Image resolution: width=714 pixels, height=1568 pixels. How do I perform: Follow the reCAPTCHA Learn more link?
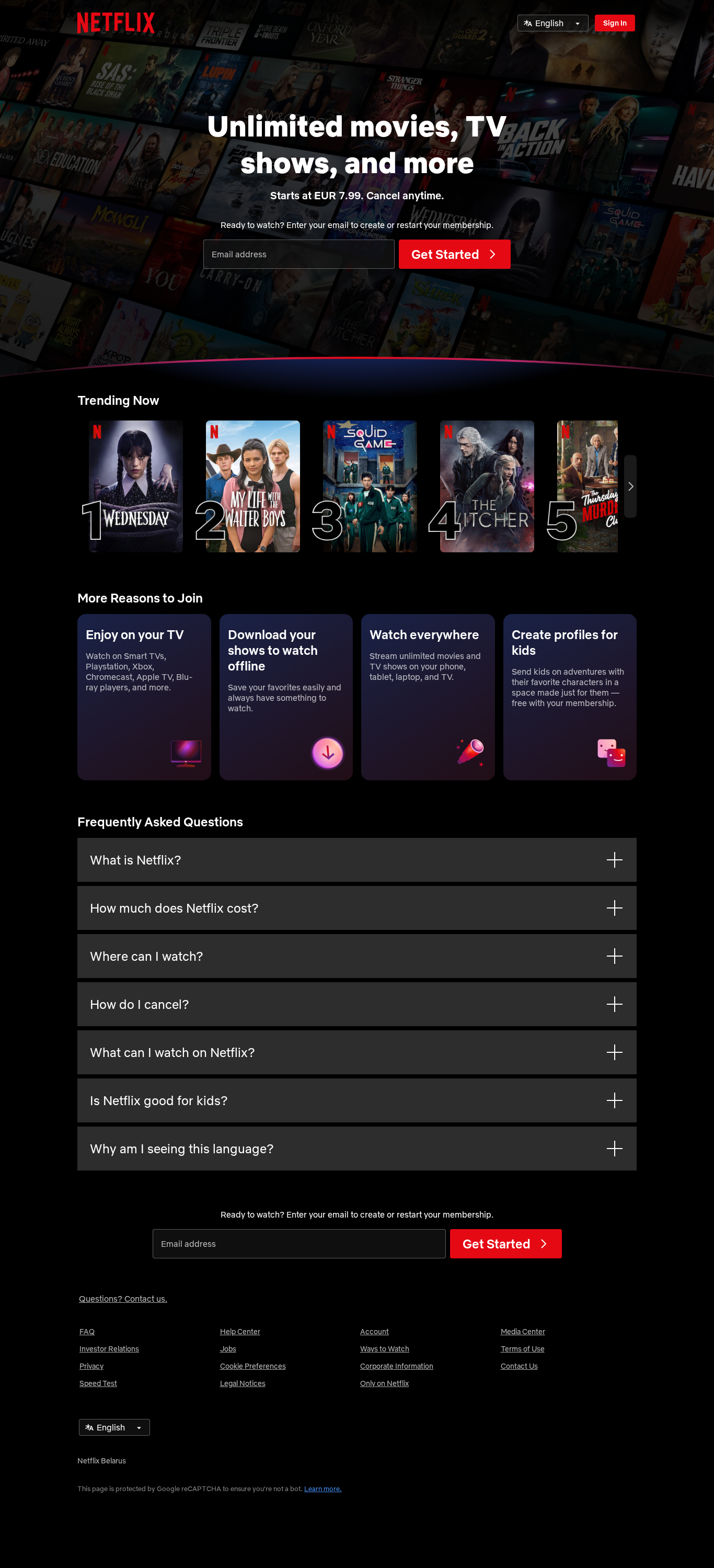[323, 1489]
